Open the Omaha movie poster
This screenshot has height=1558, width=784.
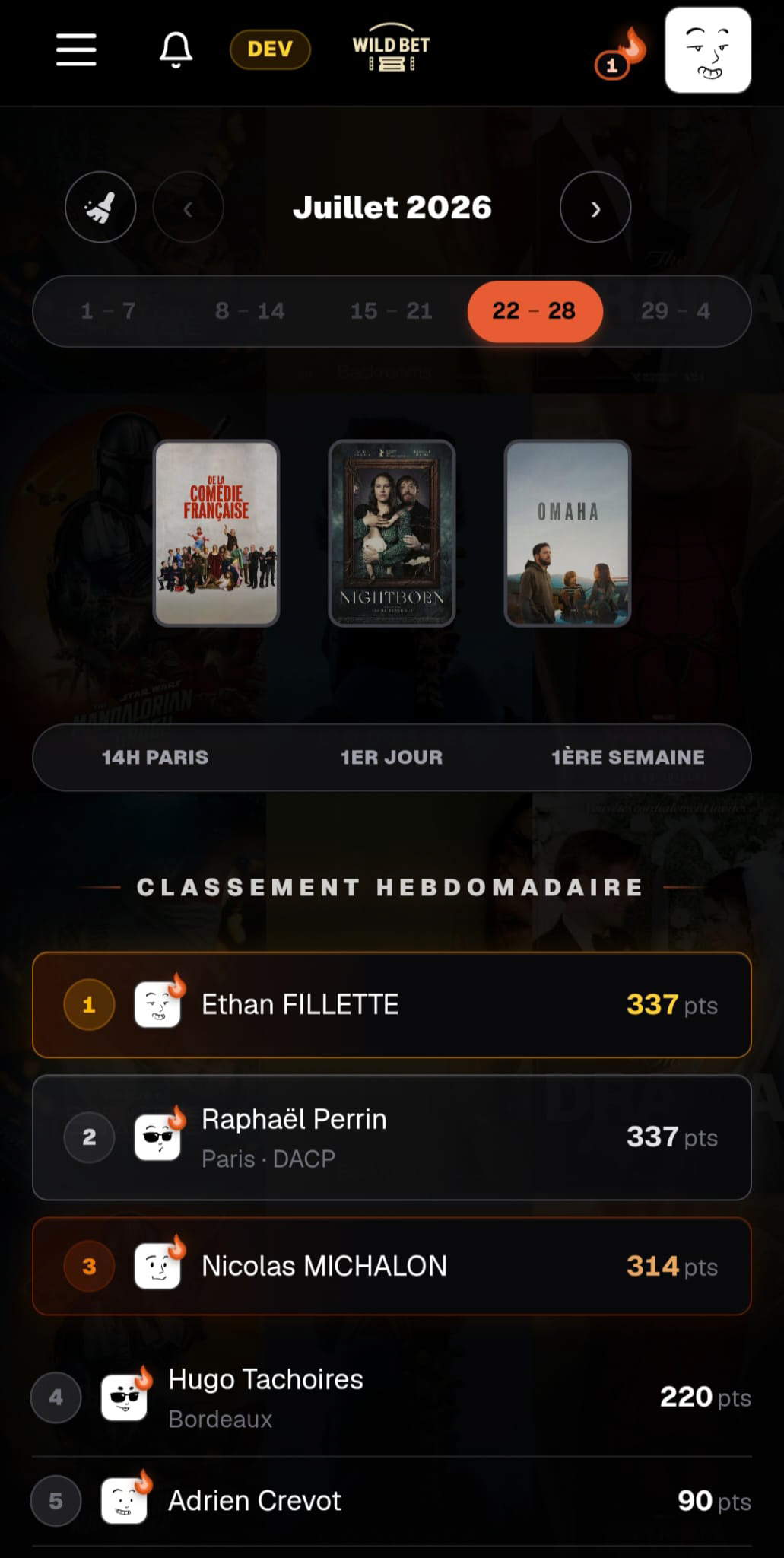567,533
